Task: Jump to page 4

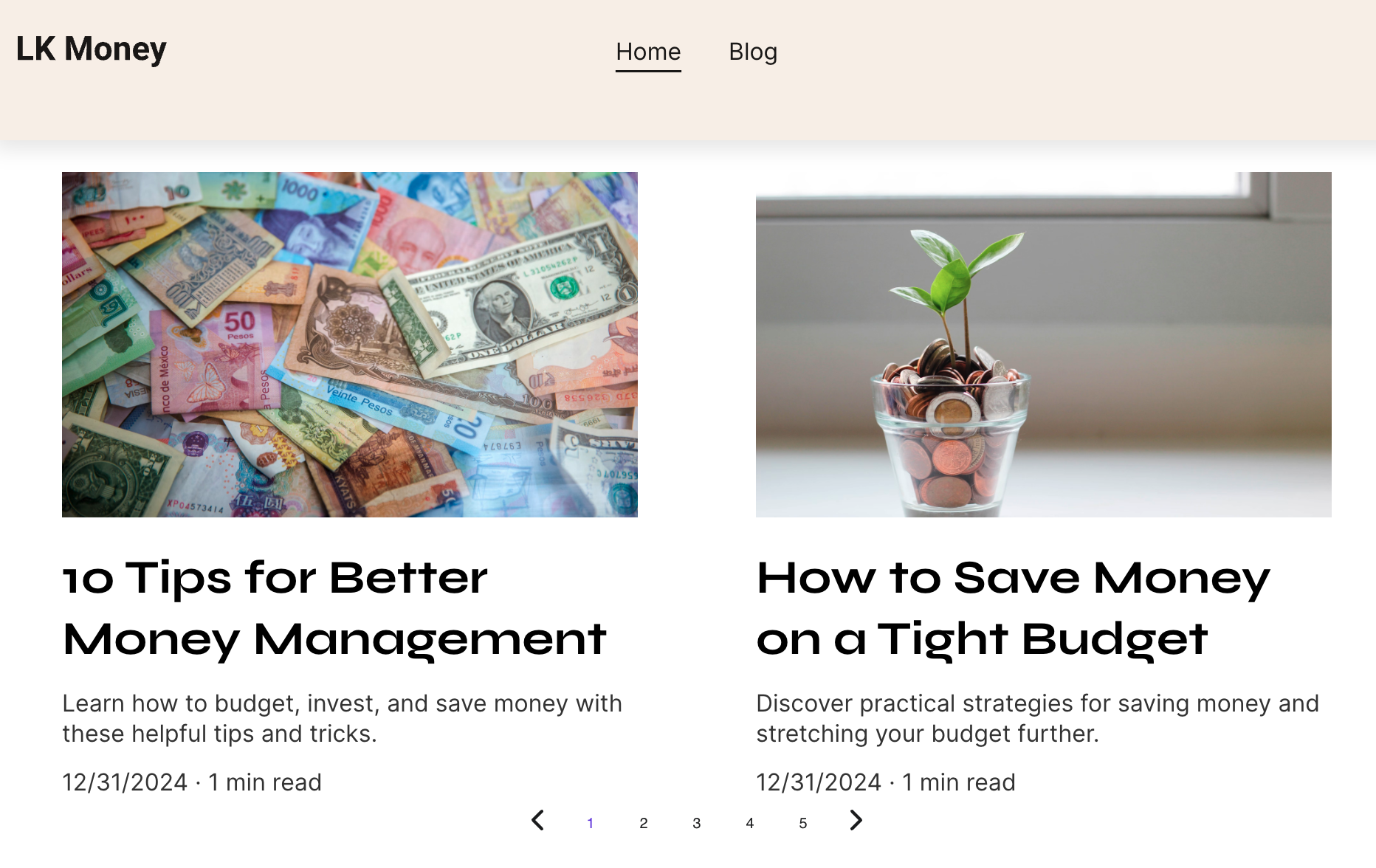Action: 749,823
